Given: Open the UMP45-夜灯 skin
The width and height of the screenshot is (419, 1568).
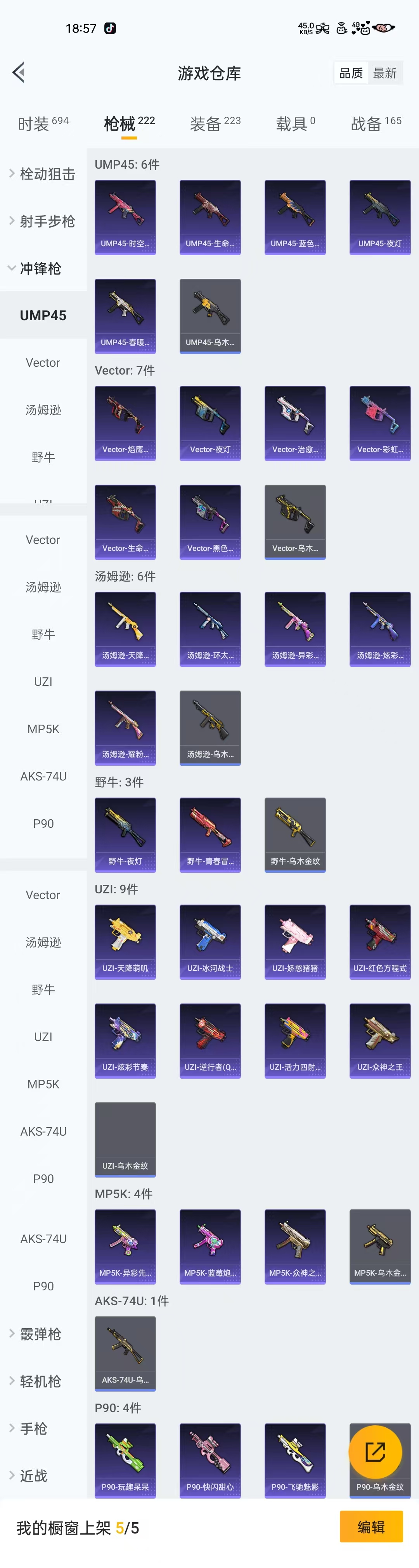Looking at the screenshot, I should click(x=379, y=217).
